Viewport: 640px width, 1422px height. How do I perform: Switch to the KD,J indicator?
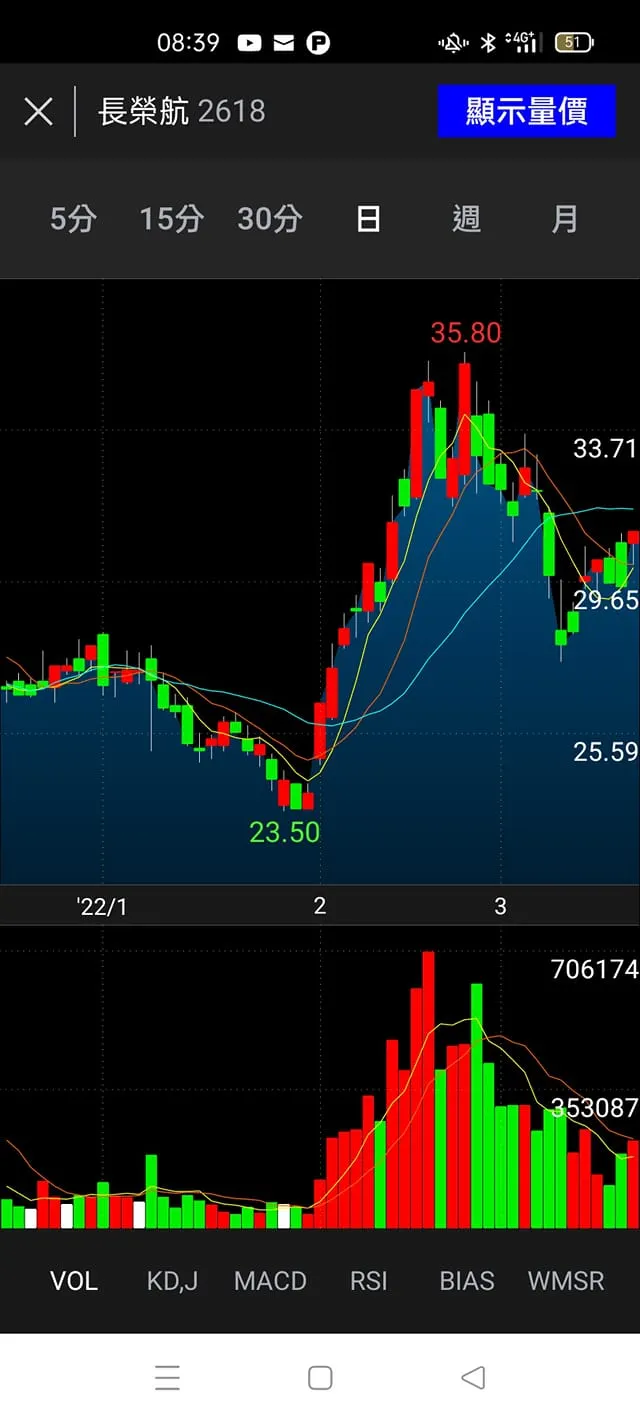coord(172,1281)
